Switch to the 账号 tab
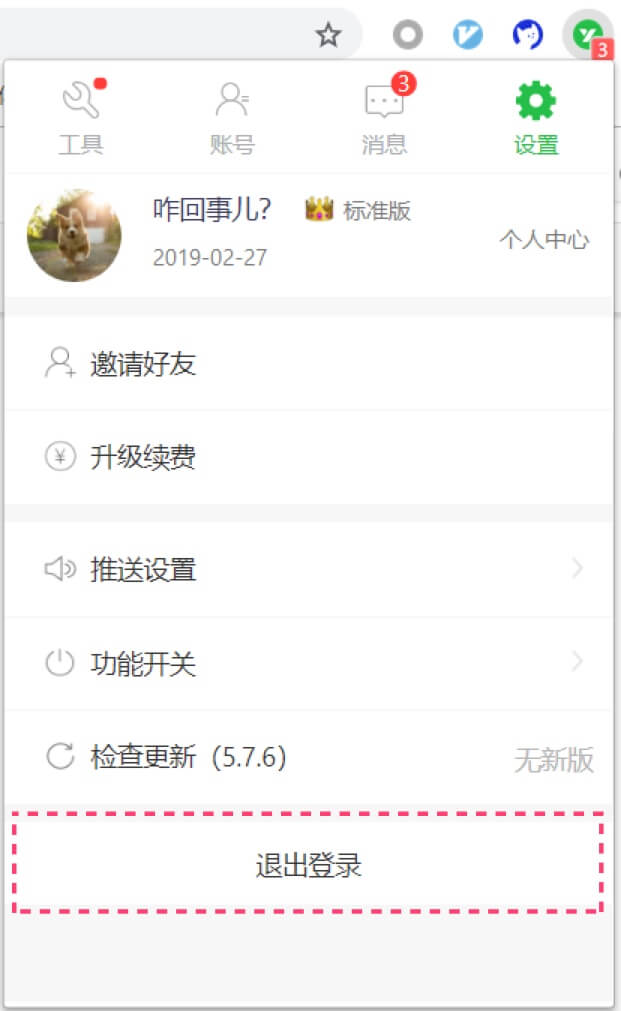621x1011 pixels. click(232, 119)
